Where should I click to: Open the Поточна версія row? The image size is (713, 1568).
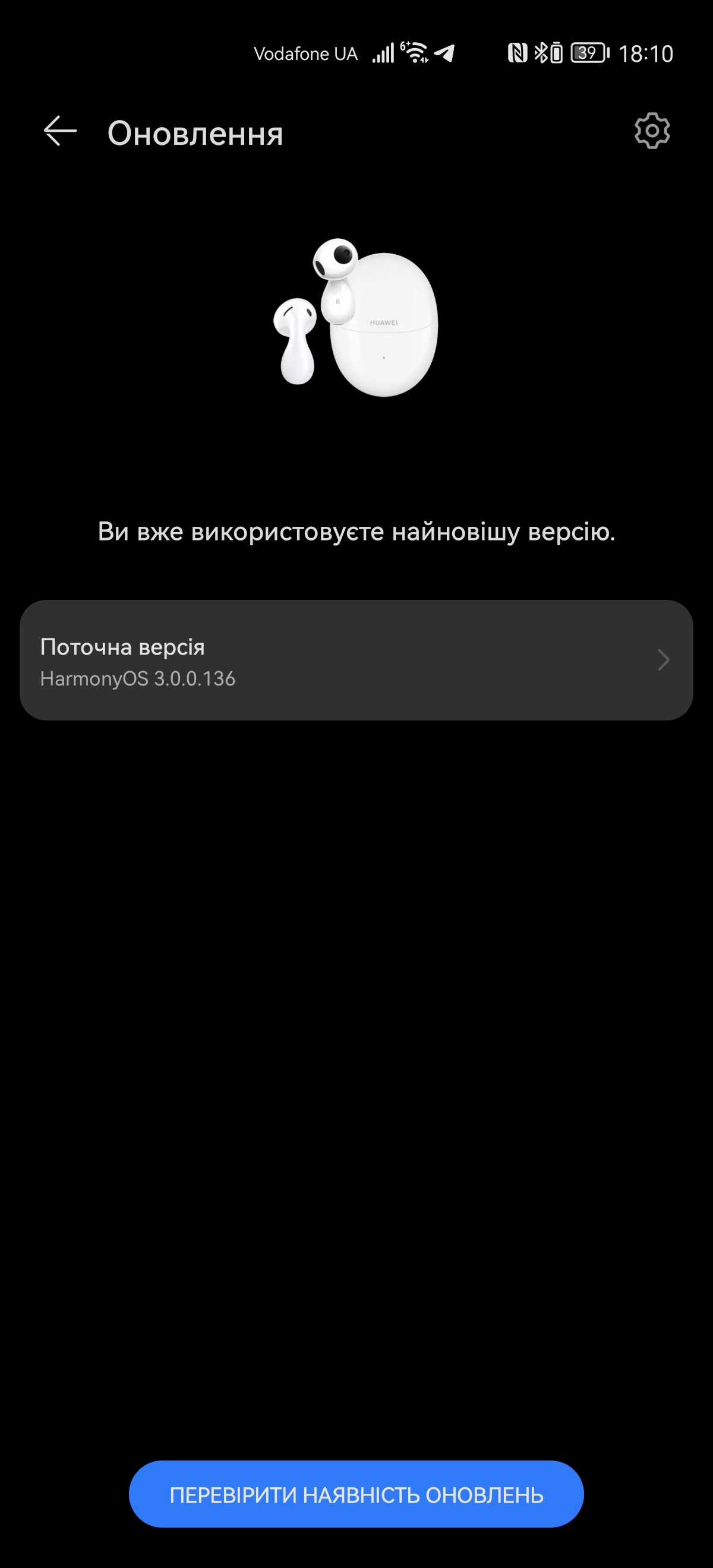pos(356,660)
